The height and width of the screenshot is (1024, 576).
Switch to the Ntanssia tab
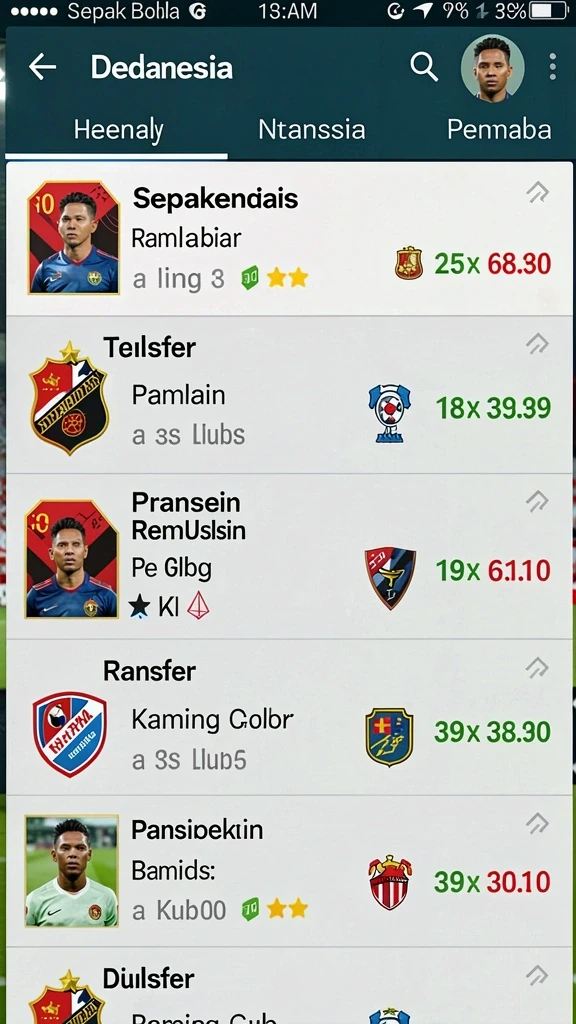coord(312,129)
